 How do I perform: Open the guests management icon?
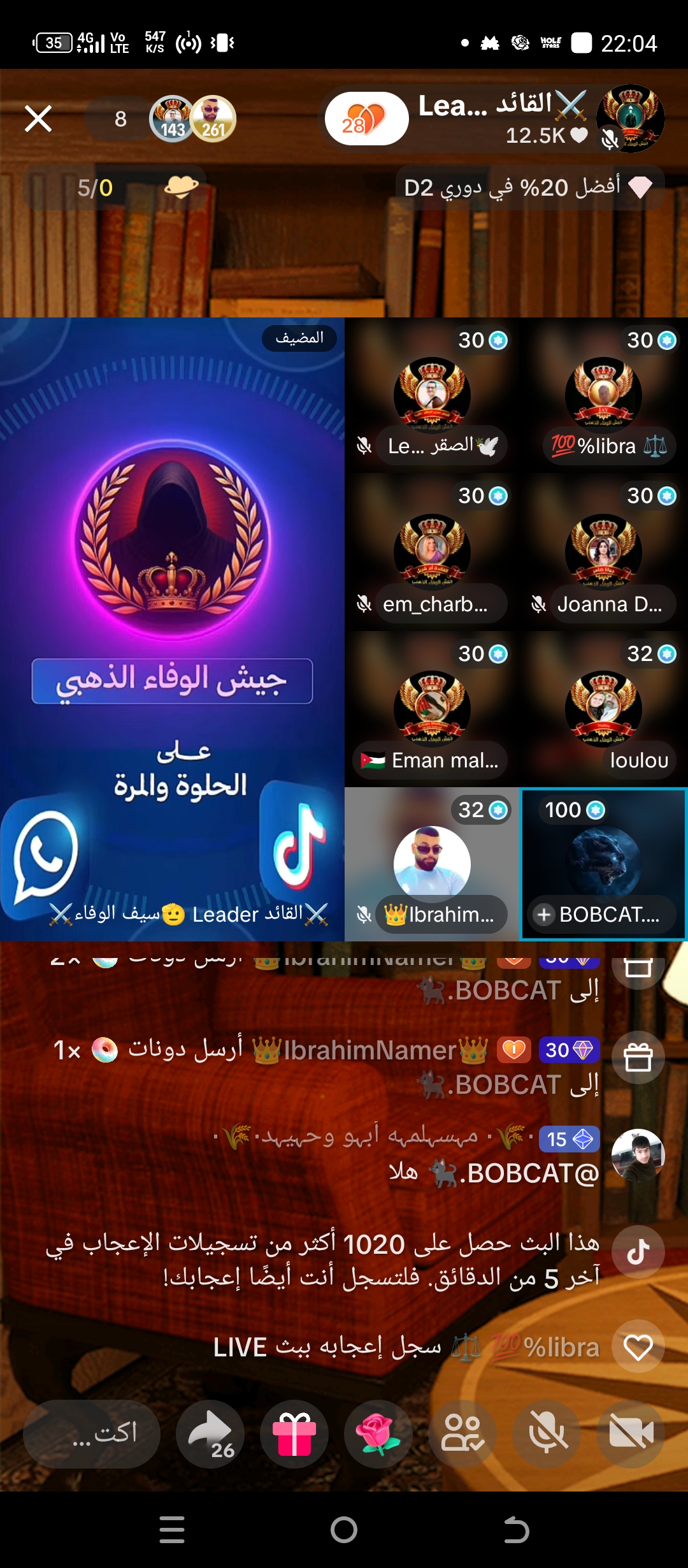(x=462, y=1434)
